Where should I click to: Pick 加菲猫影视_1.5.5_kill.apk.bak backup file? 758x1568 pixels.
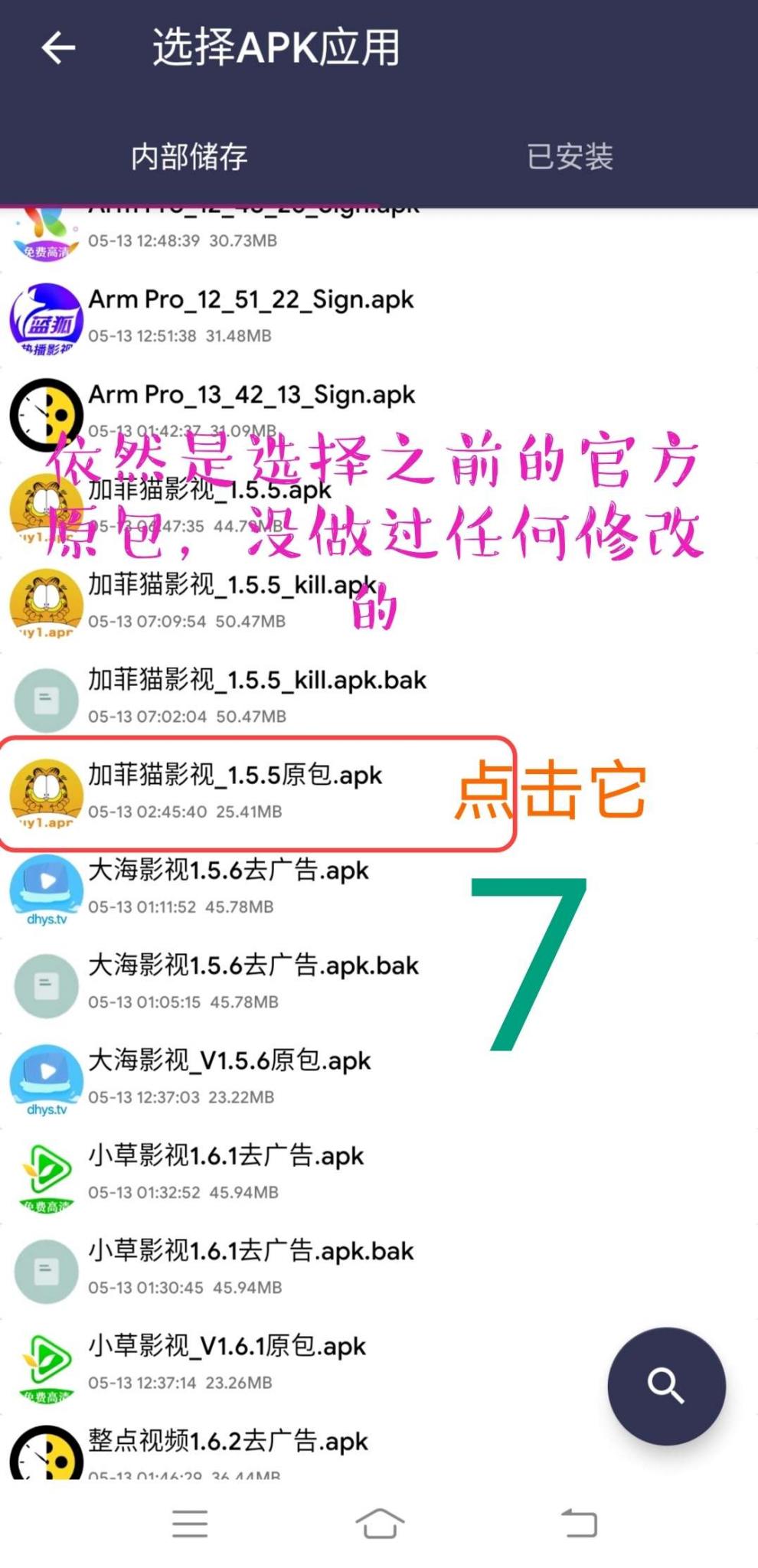click(x=256, y=696)
